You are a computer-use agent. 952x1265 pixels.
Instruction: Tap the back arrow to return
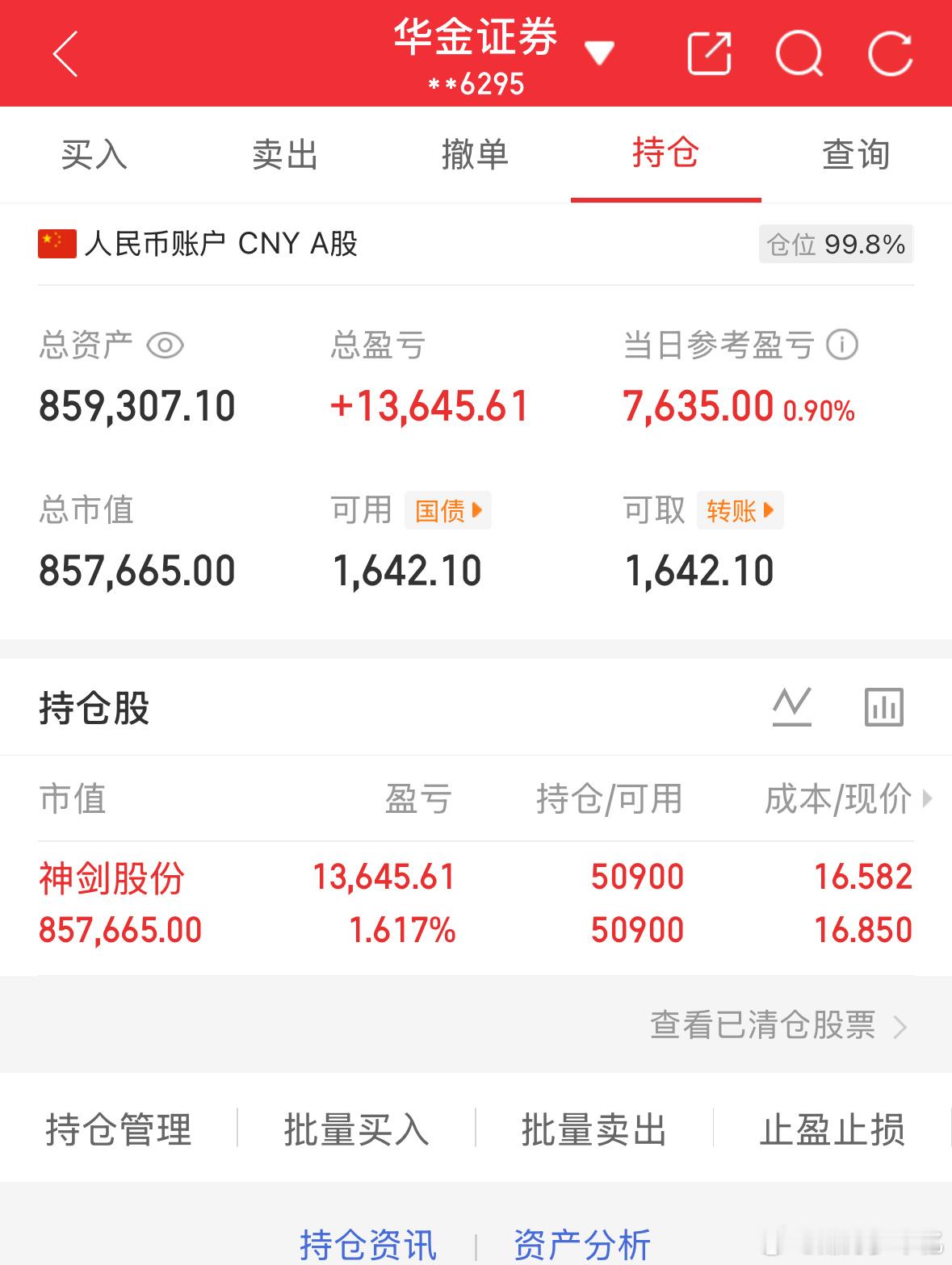click(66, 52)
